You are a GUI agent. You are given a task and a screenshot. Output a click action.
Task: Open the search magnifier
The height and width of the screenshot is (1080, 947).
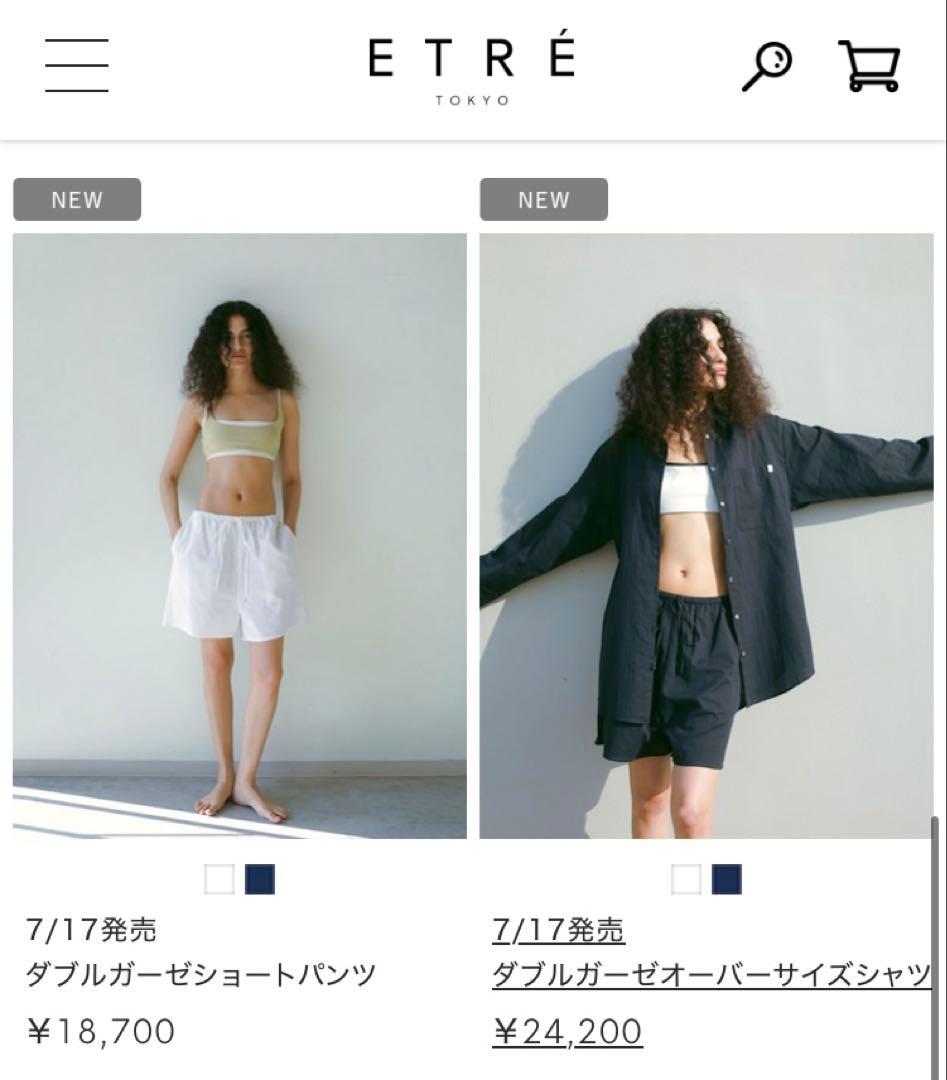coord(766,66)
